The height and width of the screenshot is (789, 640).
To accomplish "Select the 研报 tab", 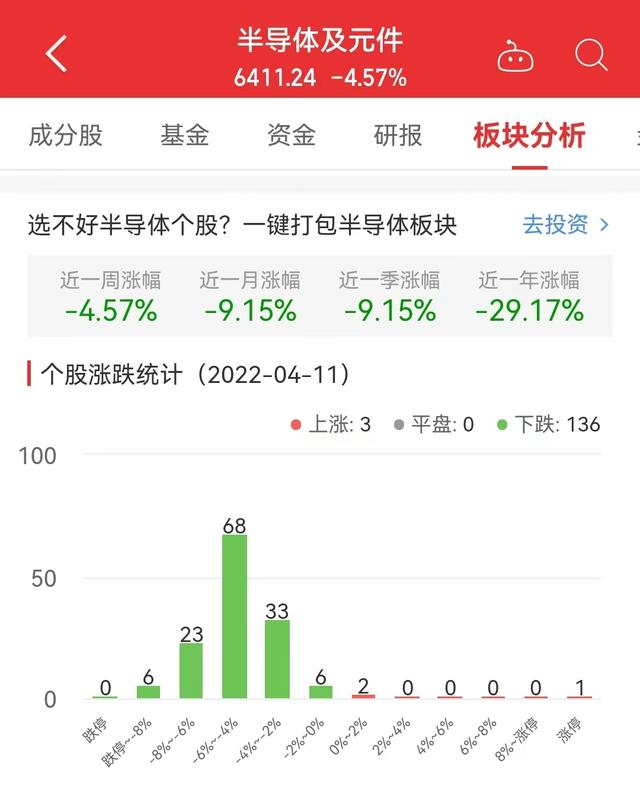I will click(x=398, y=135).
